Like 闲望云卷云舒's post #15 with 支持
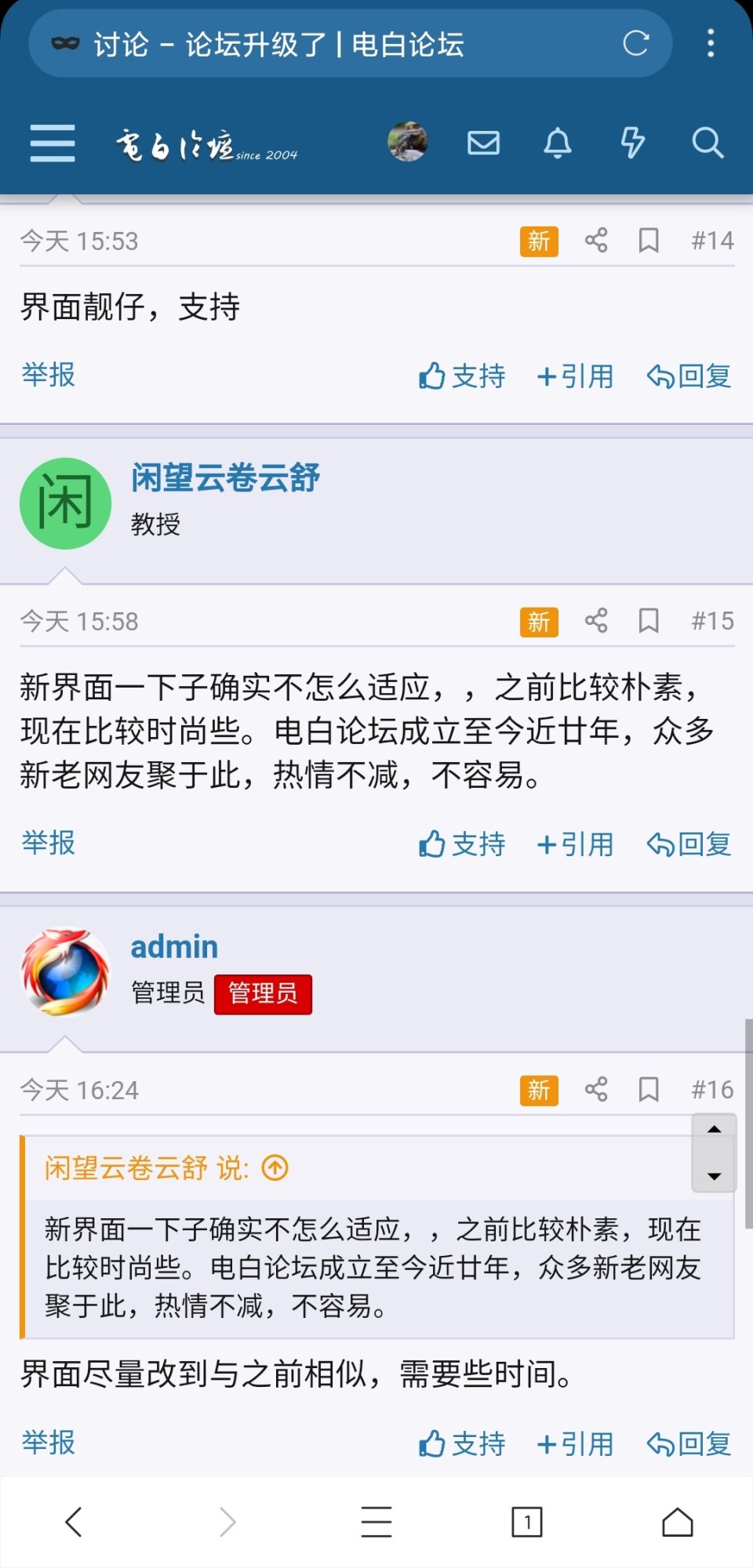 pos(462,844)
